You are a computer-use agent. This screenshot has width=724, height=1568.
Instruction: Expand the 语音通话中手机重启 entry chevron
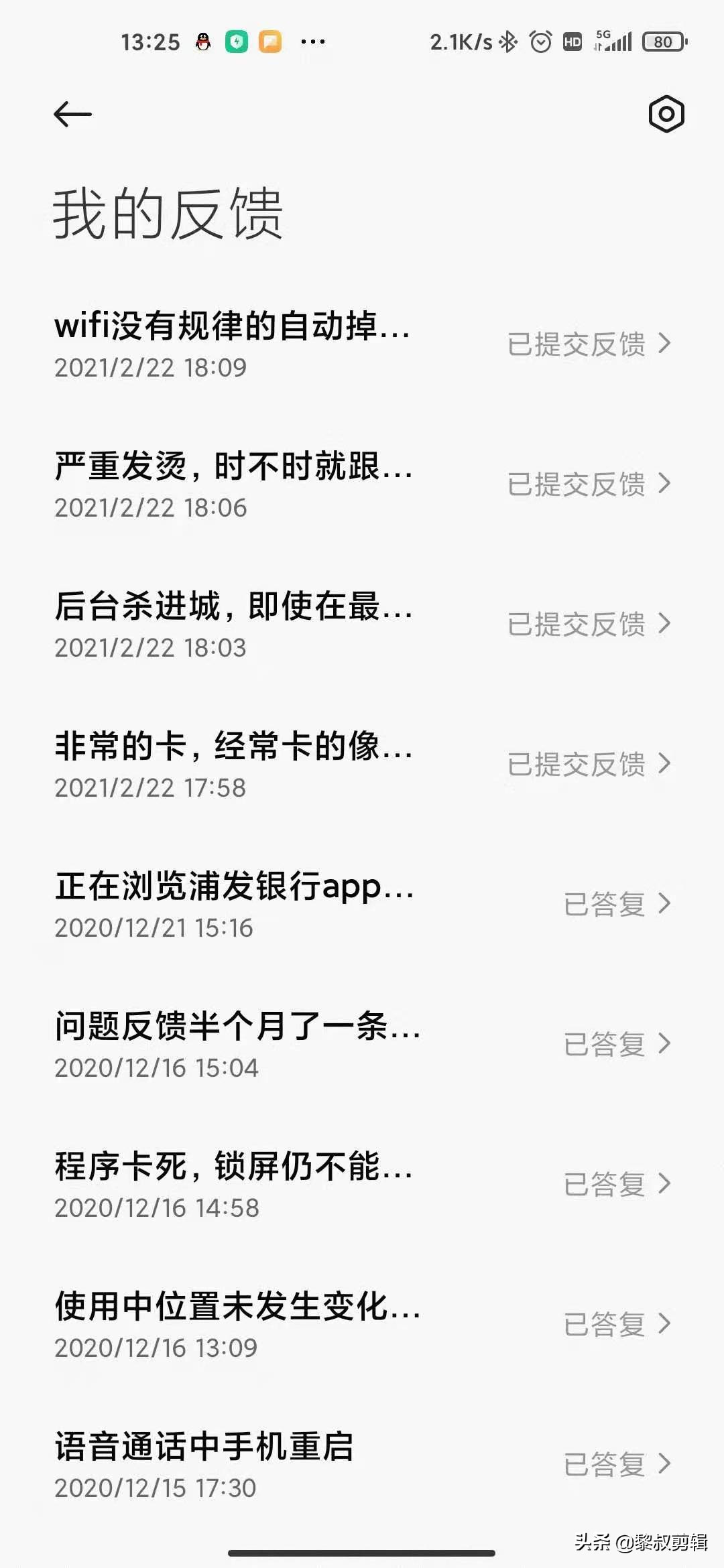pyautogui.click(x=663, y=1462)
